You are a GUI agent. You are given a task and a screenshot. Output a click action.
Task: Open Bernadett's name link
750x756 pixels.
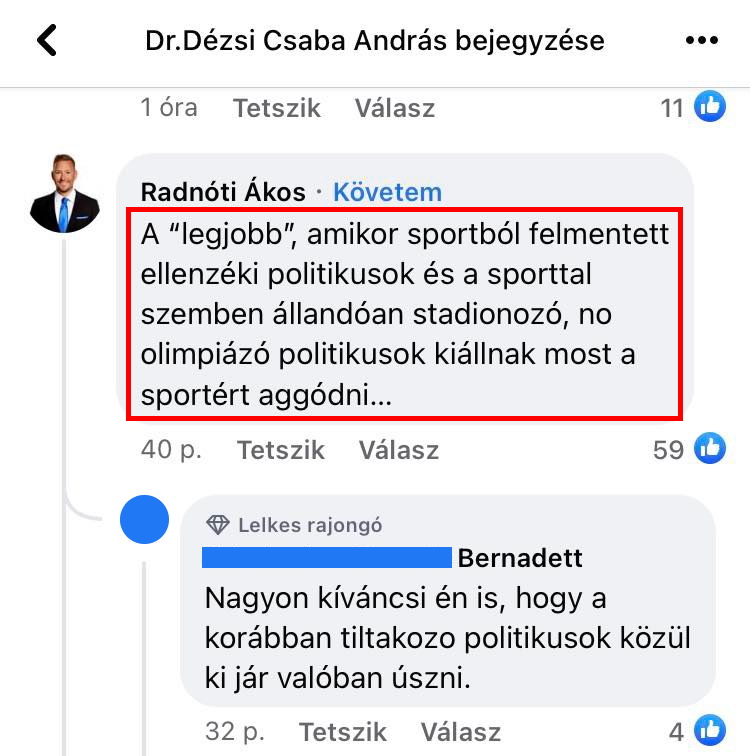point(519,557)
